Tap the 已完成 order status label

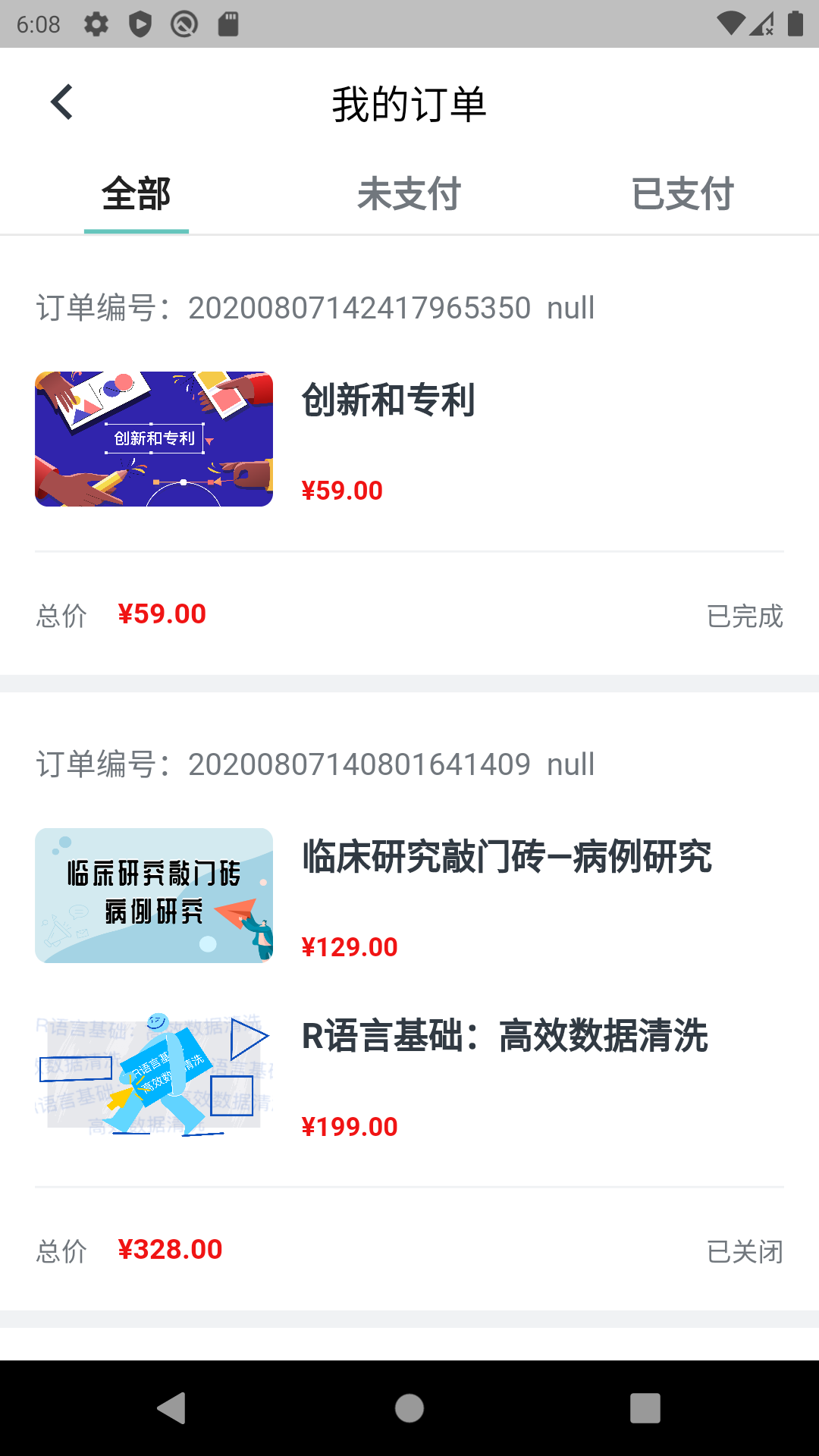click(745, 617)
